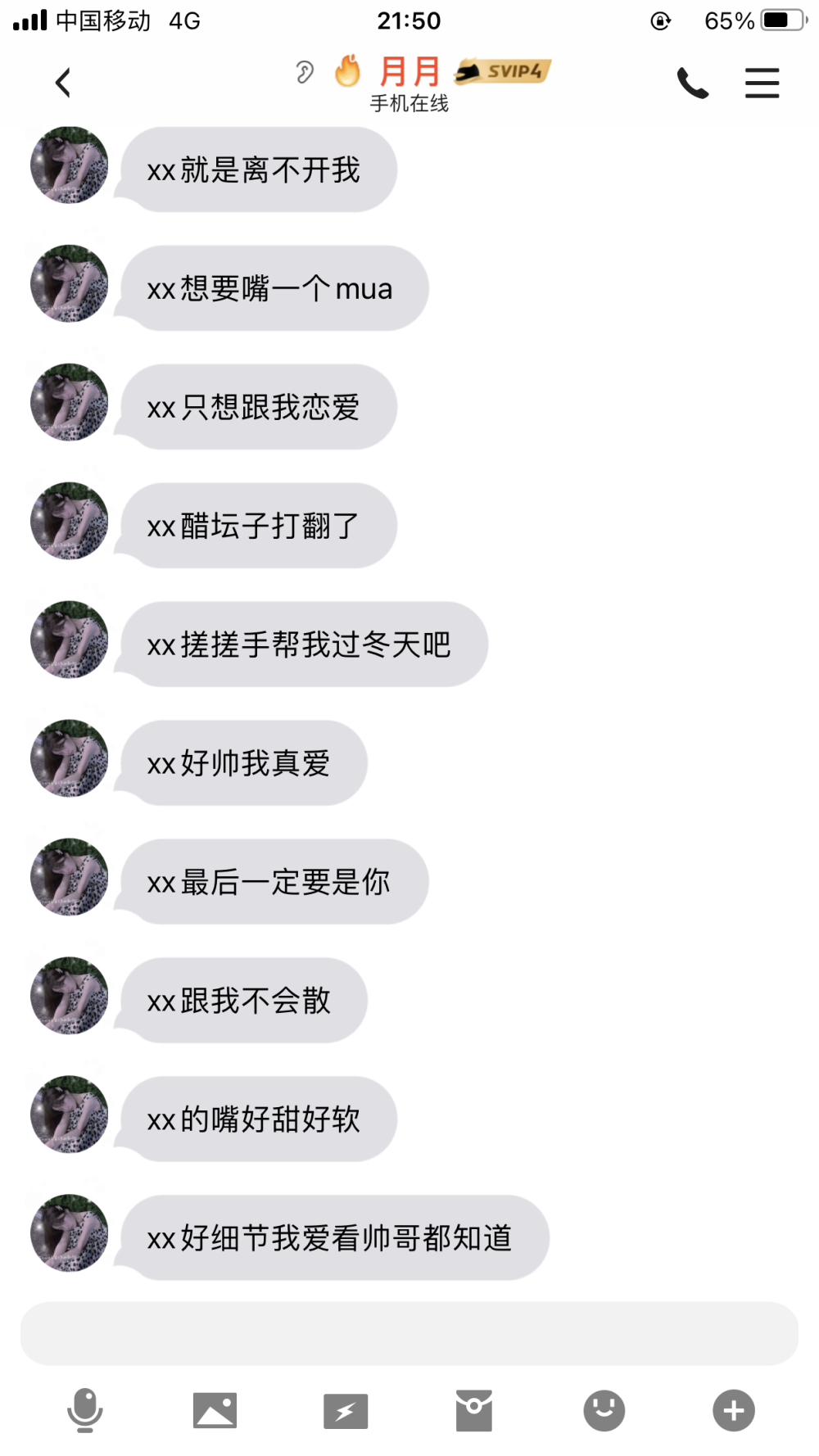Image resolution: width=819 pixels, height=1456 pixels.
Task: Tap the fire streak icon
Action: [348, 70]
